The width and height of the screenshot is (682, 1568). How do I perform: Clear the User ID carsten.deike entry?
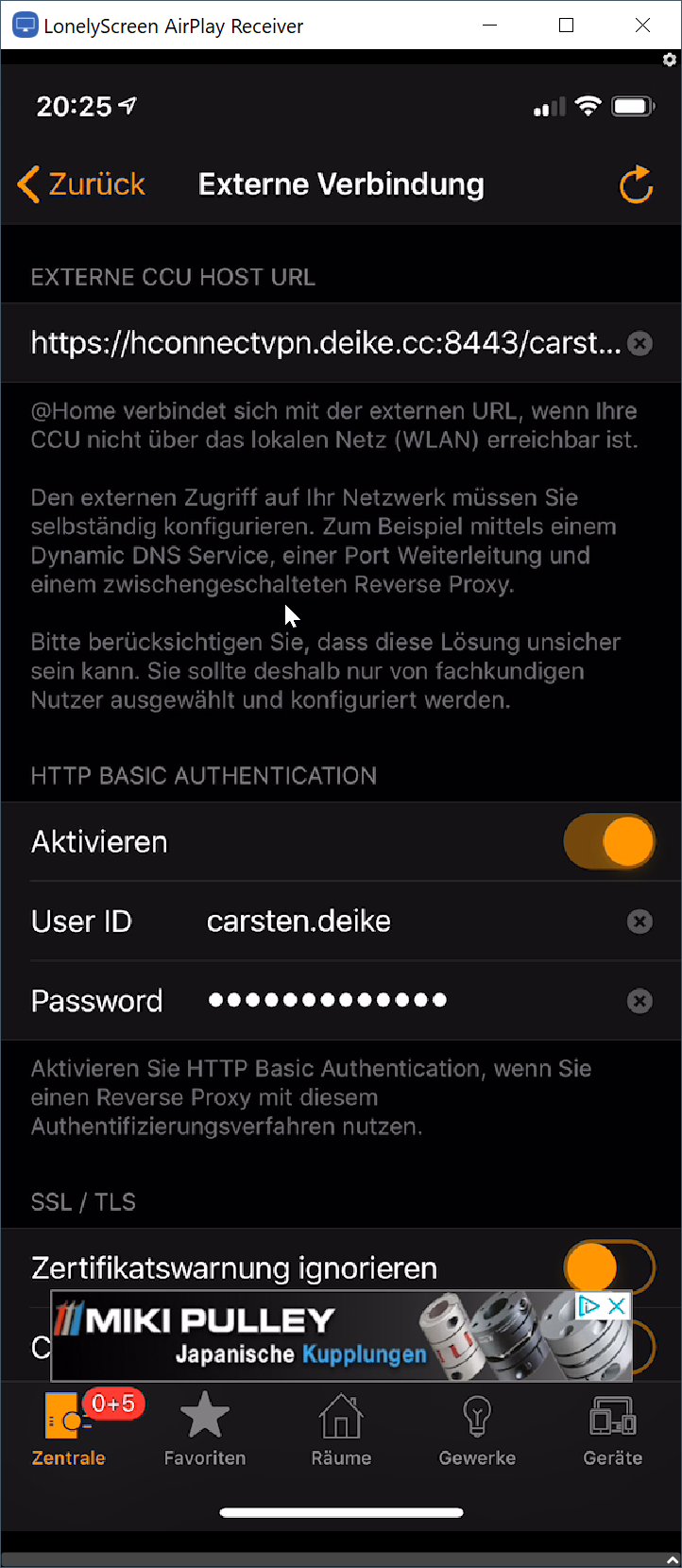point(639,922)
